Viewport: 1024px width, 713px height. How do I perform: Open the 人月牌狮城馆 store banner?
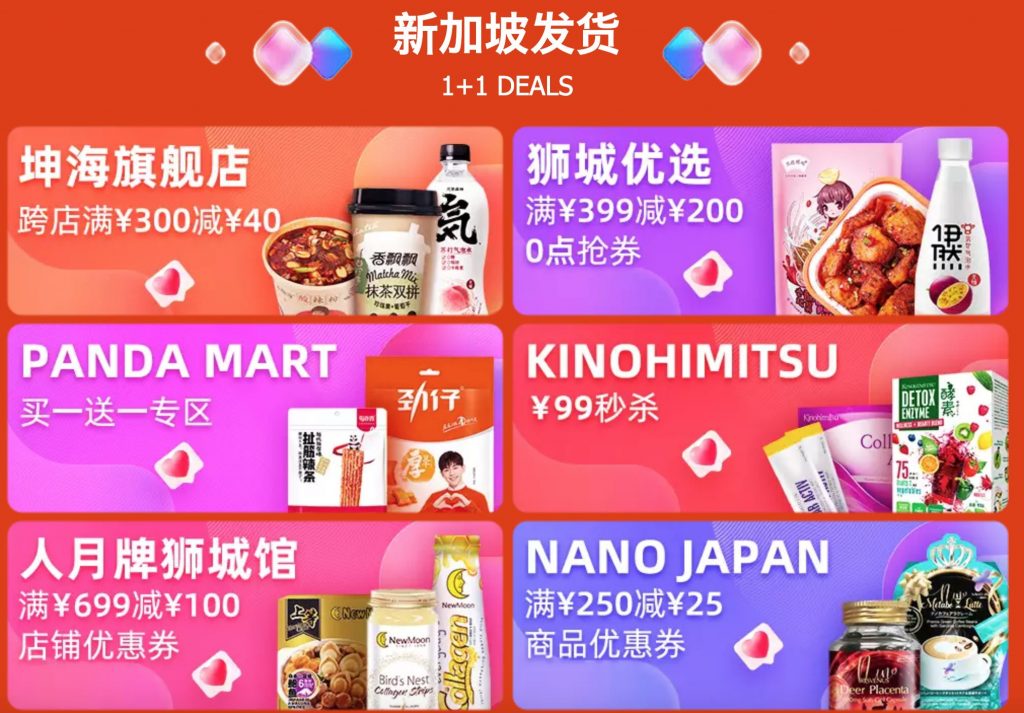[255, 614]
